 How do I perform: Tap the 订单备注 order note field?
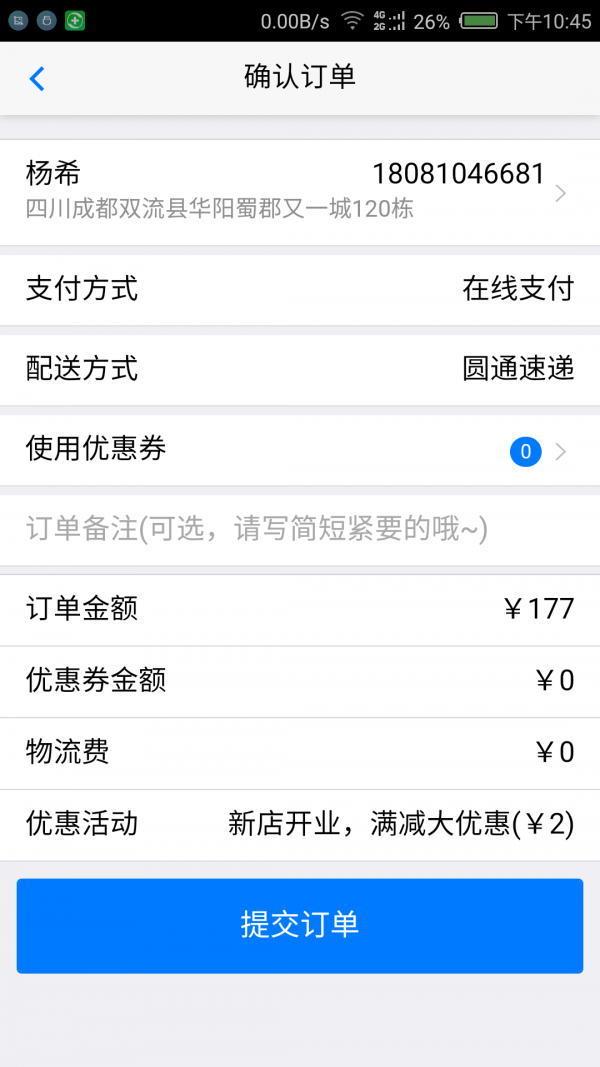pyautogui.click(x=300, y=530)
